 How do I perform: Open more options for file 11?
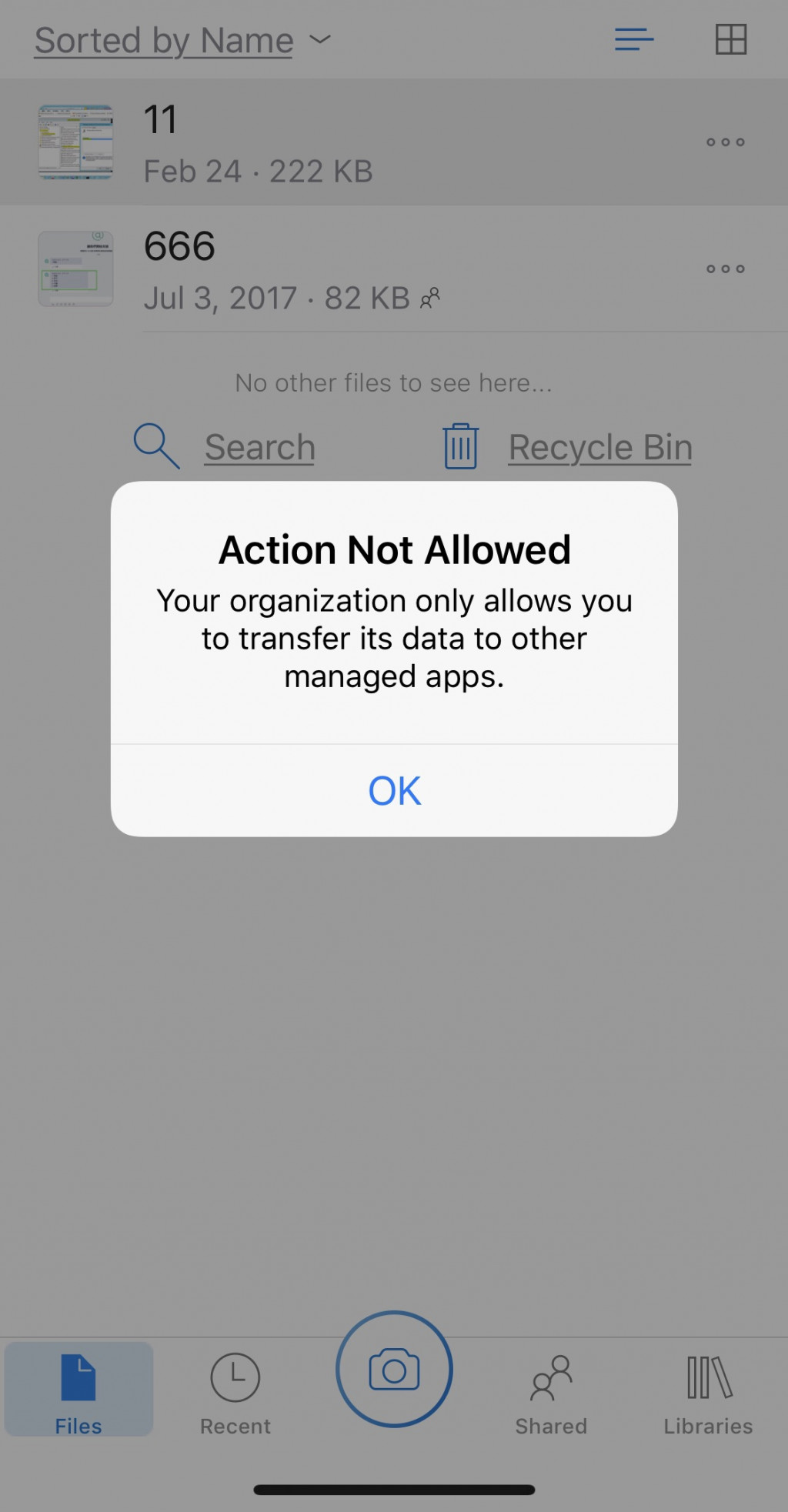click(x=725, y=142)
